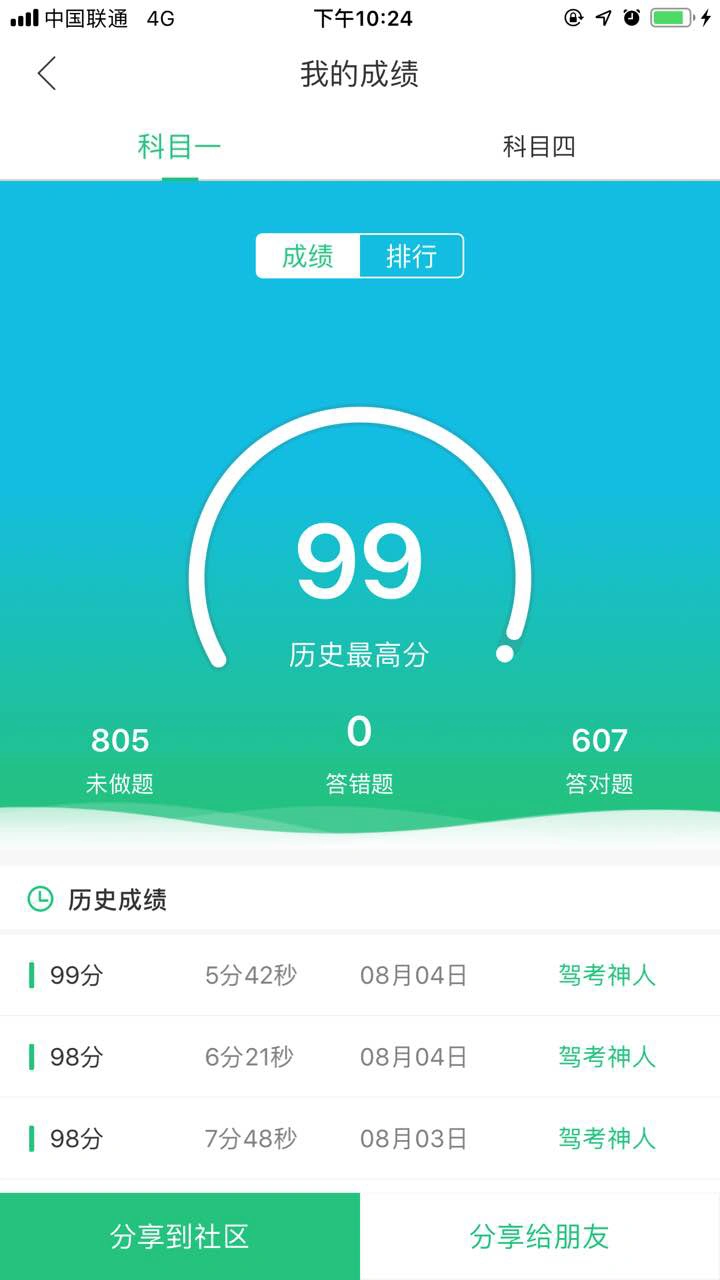Tap 分享给朋友 to share with friends
This screenshot has width=720, height=1280.
click(539, 1236)
